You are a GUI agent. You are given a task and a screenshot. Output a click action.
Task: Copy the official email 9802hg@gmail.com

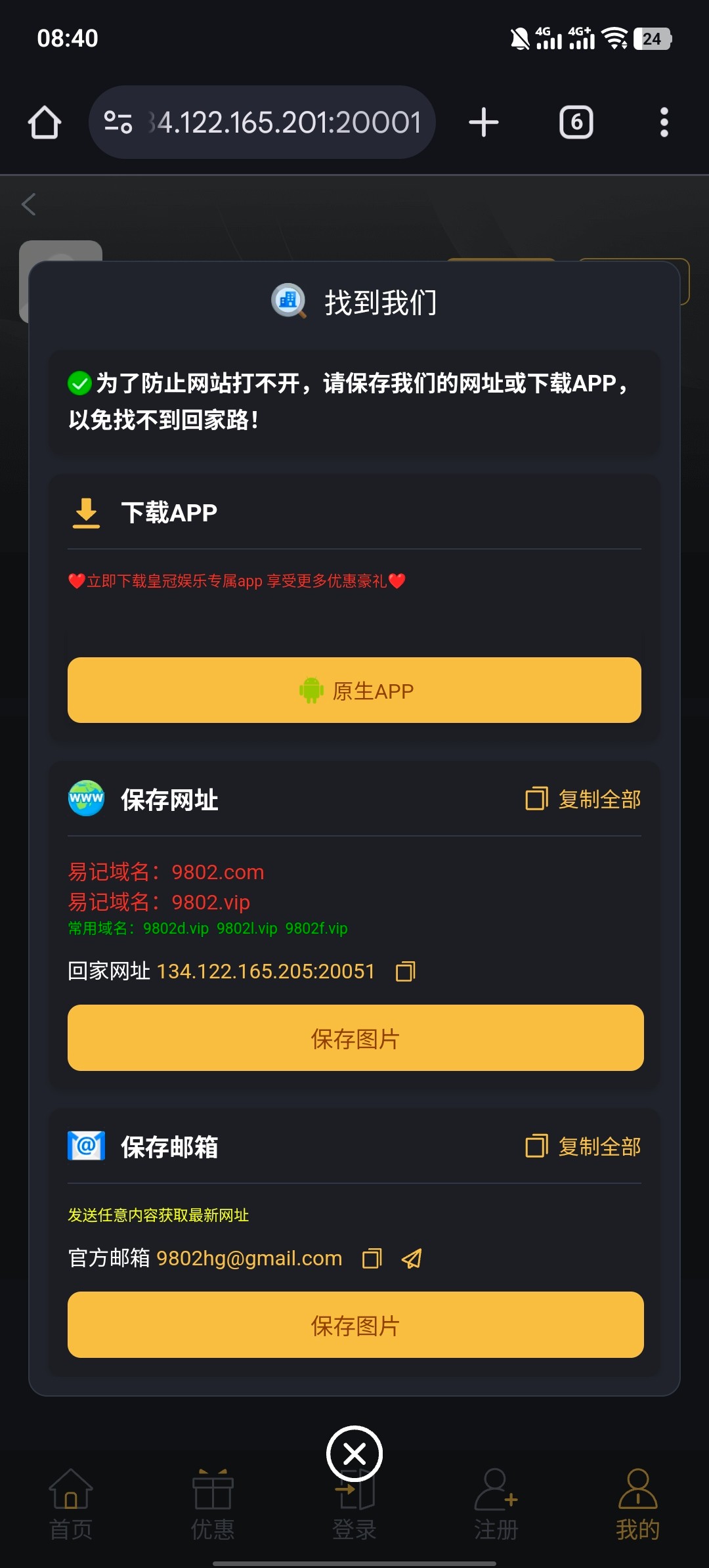(372, 1259)
